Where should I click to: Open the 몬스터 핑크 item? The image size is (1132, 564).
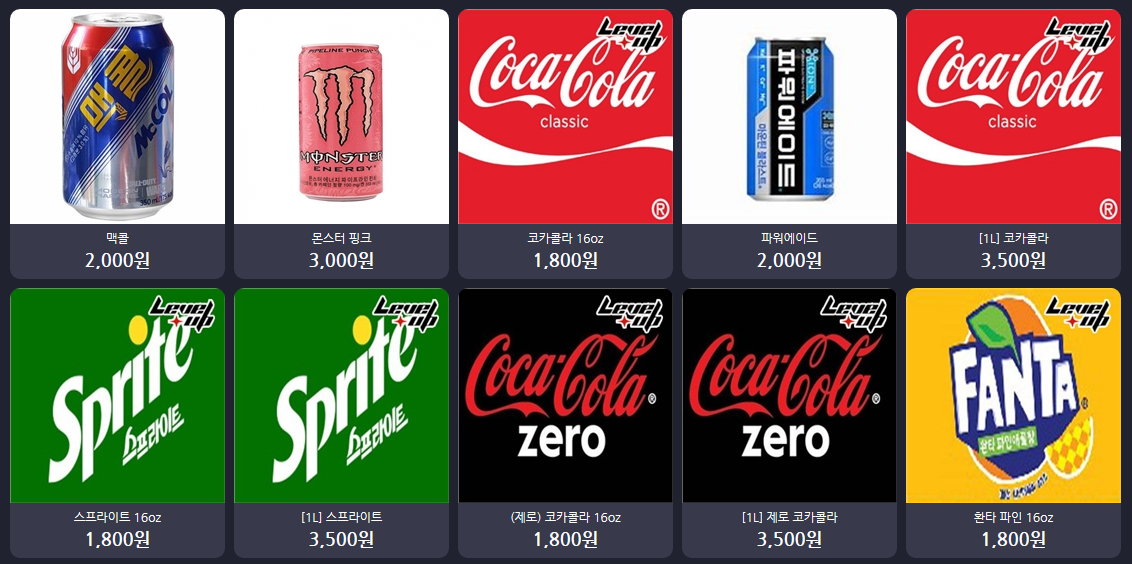(341, 143)
